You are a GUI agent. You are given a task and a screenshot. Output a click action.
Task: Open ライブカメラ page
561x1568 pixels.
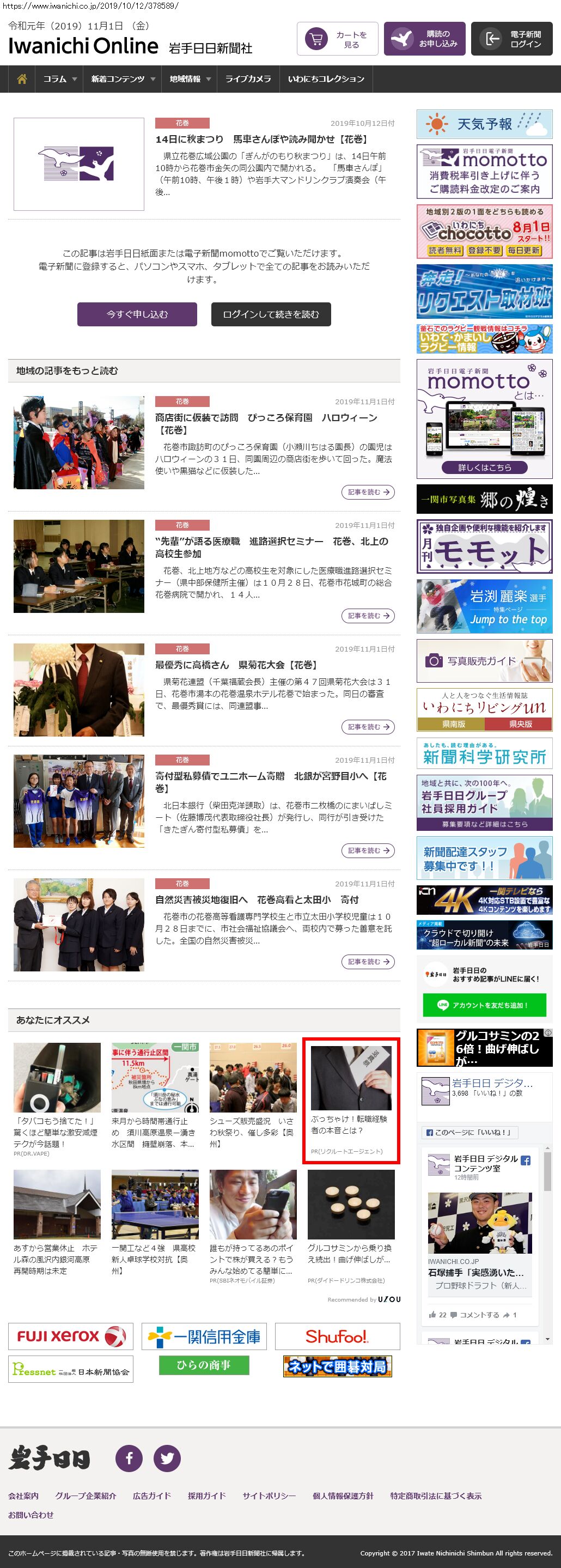tap(248, 79)
